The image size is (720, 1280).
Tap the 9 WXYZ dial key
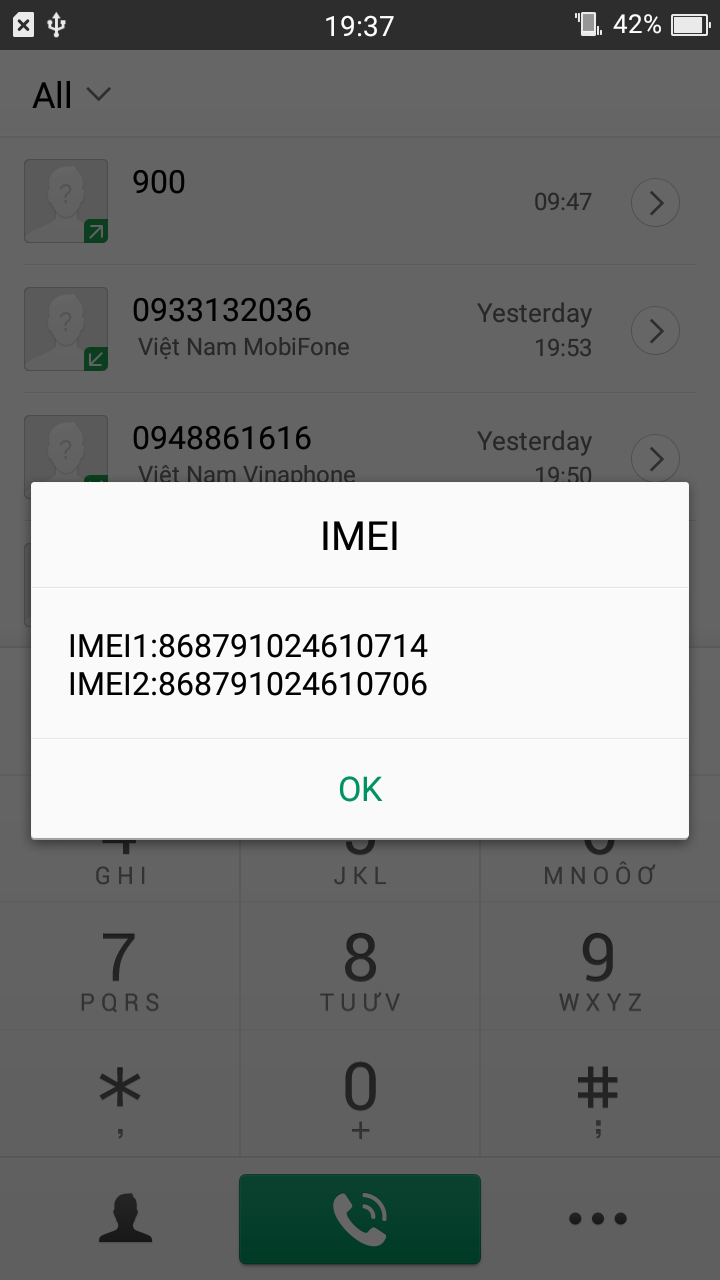pos(600,966)
